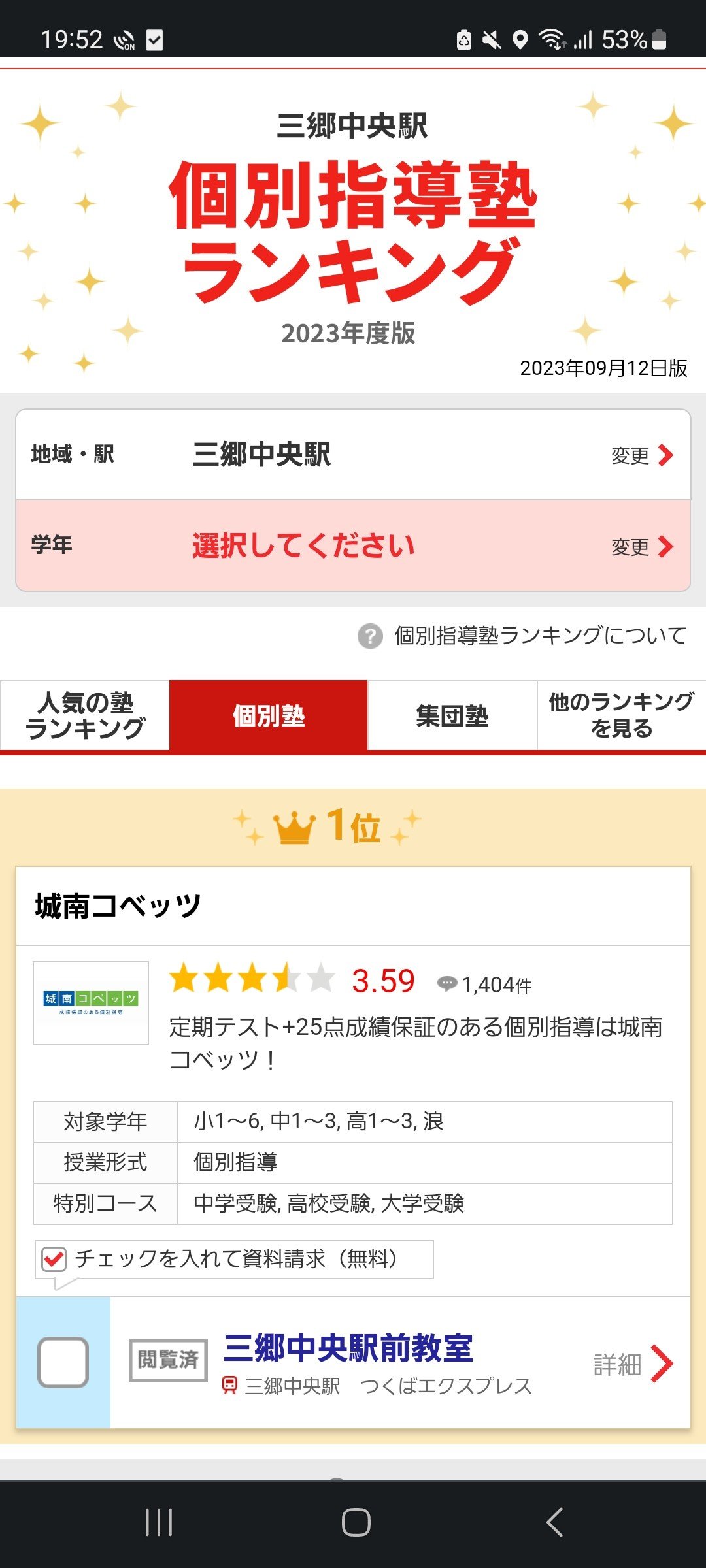Open 個別指導塾ランキングについて help link
This screenshot has width=706, height=1568.
coord(522,636)
